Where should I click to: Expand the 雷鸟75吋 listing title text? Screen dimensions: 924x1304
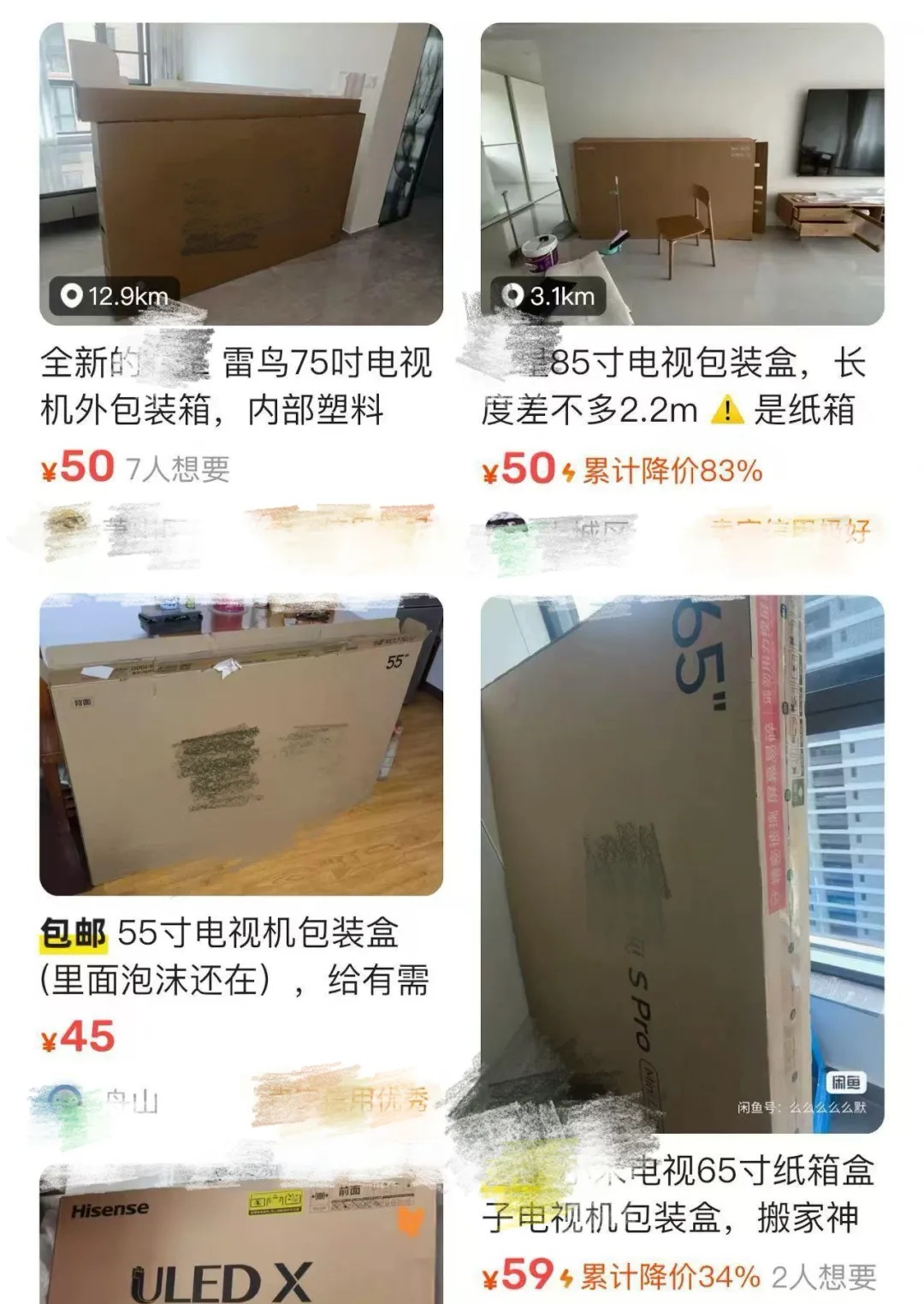tap(240, 385)
